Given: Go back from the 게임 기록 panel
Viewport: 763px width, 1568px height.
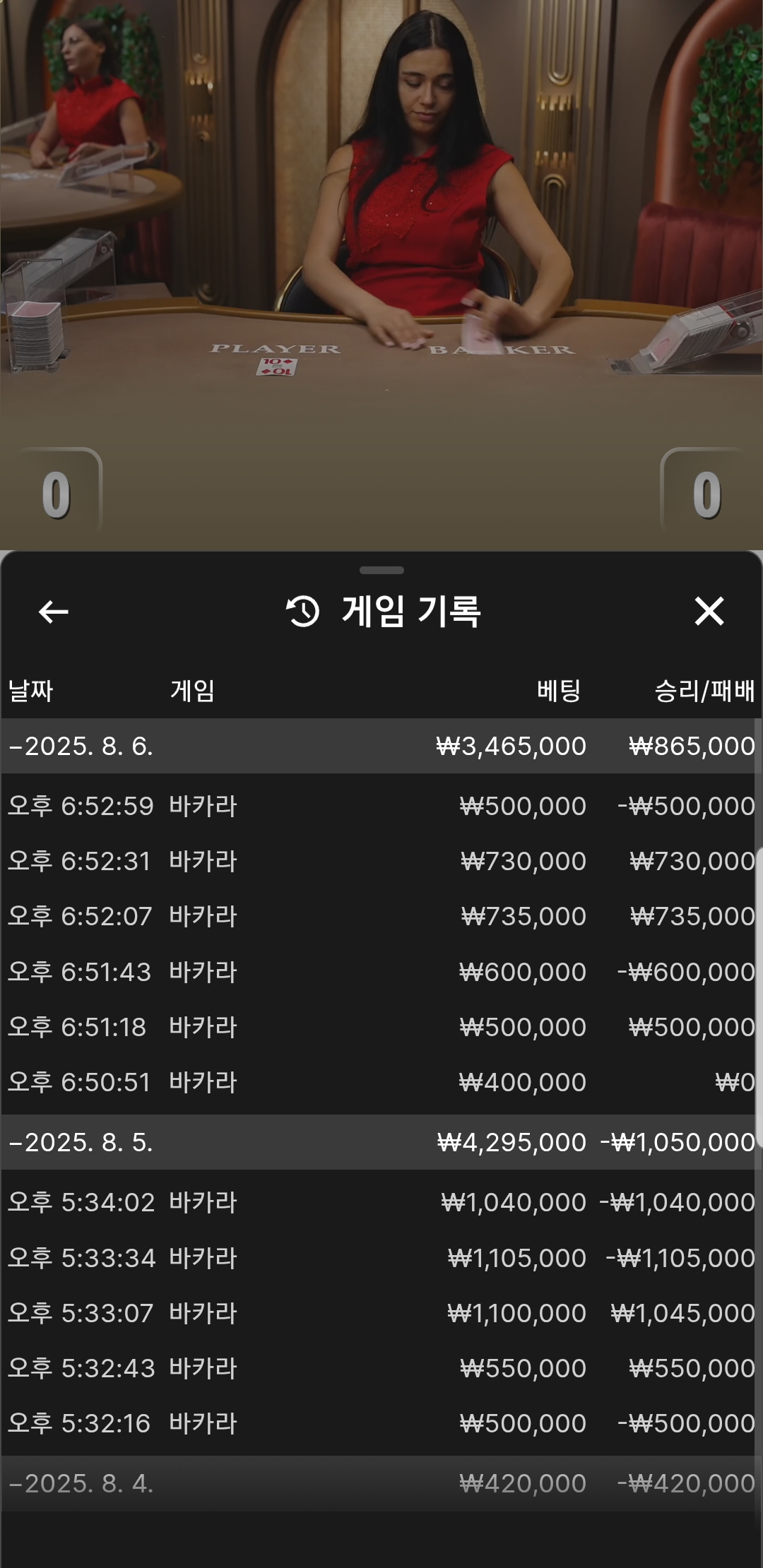Looking at the screenshot, I should pyautogui.click(x=54, y=612).
